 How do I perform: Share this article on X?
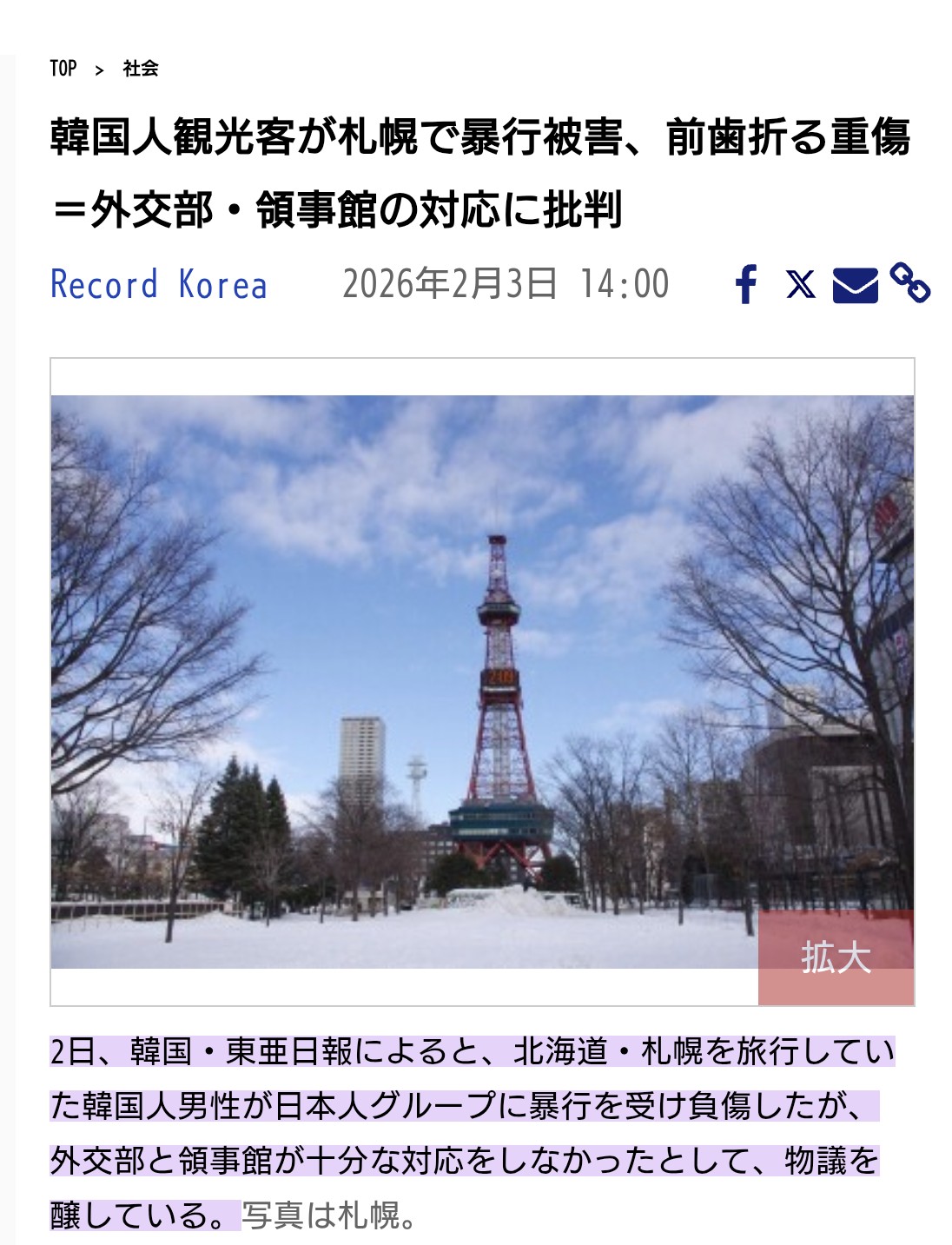pos(800,284)
